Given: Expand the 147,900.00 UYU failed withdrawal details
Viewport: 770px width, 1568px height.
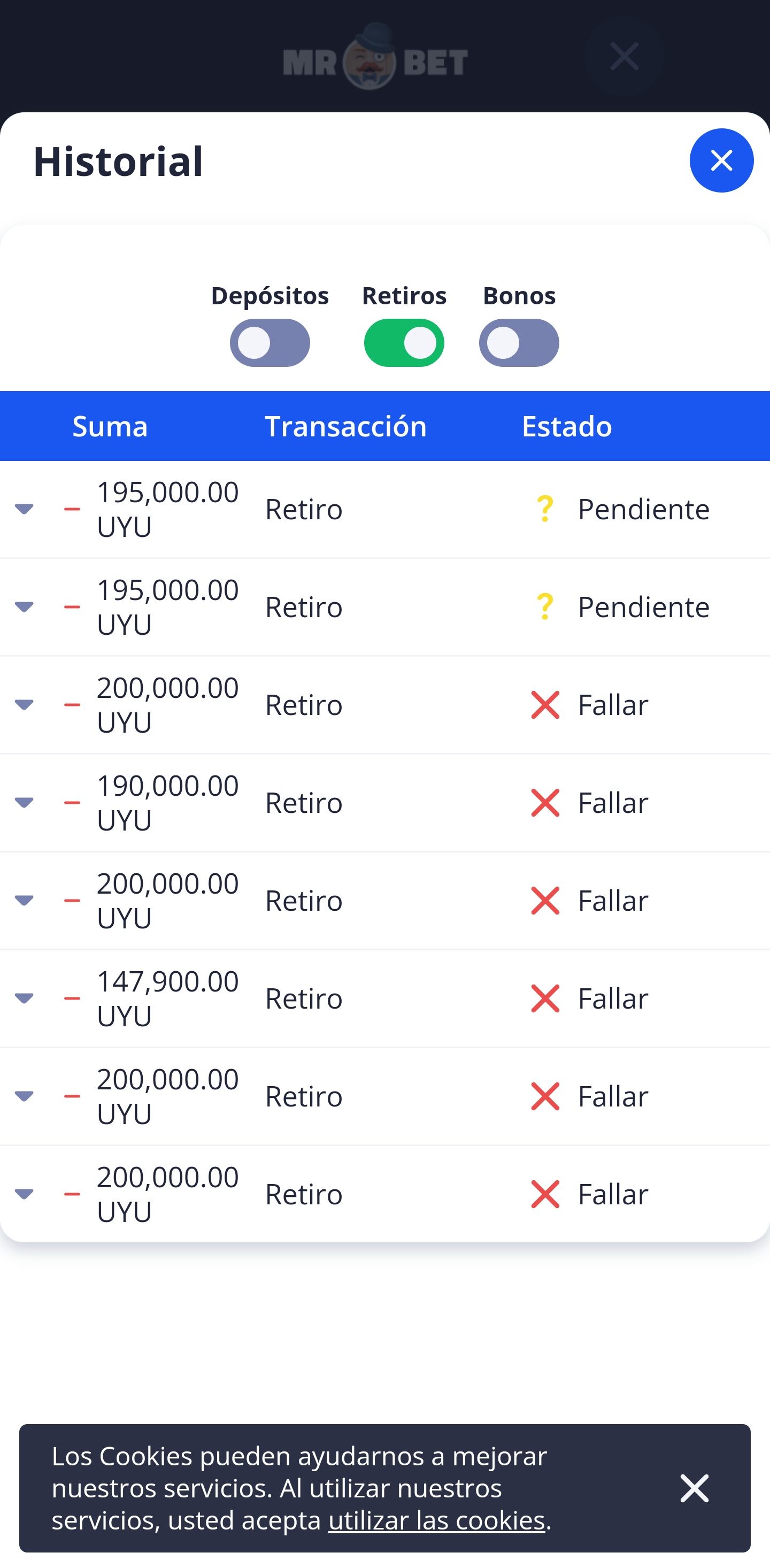Looking at the screenshot, I should point(25,998).
